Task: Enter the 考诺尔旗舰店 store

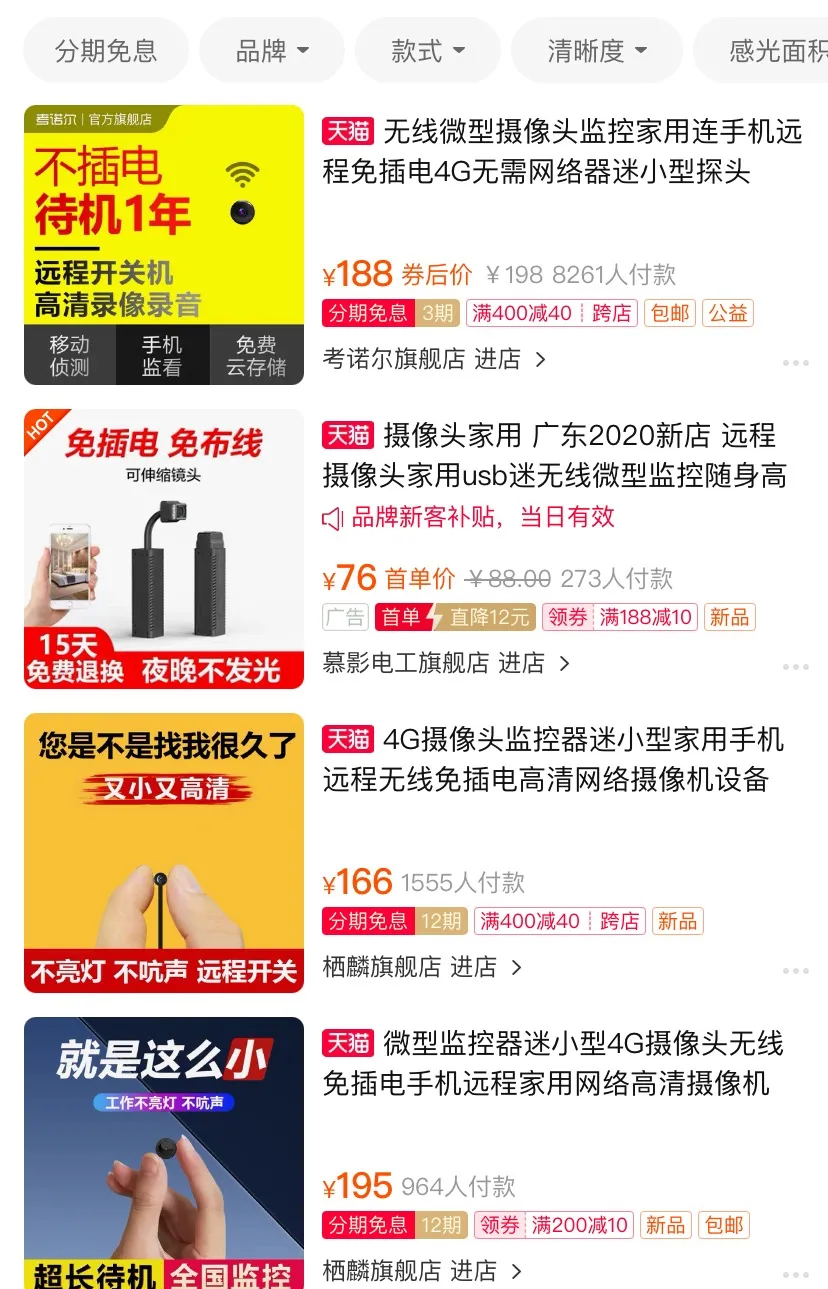Action: coord(434,359)
